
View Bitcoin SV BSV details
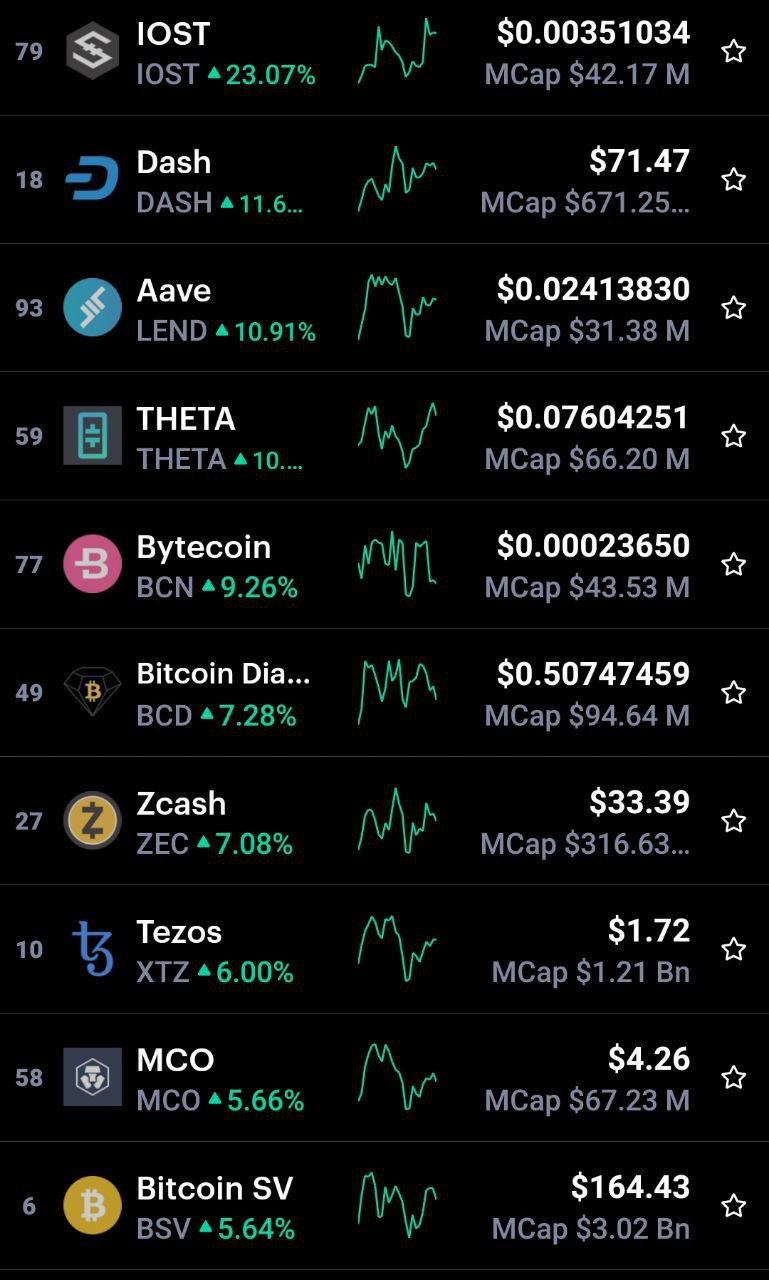pos(384,1206)
